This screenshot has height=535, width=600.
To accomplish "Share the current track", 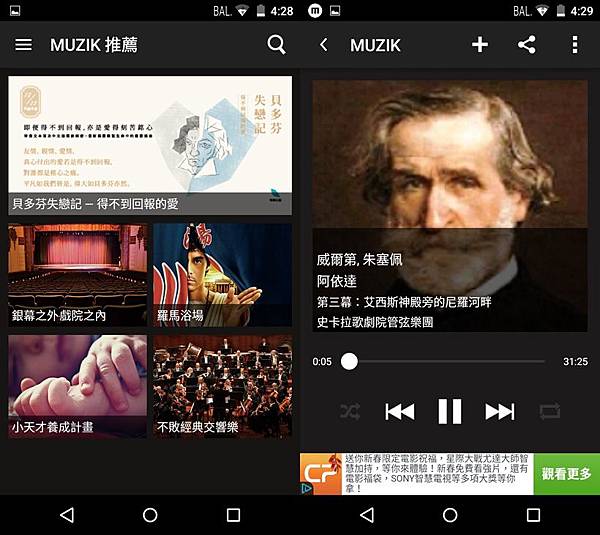I will [527, 45].
